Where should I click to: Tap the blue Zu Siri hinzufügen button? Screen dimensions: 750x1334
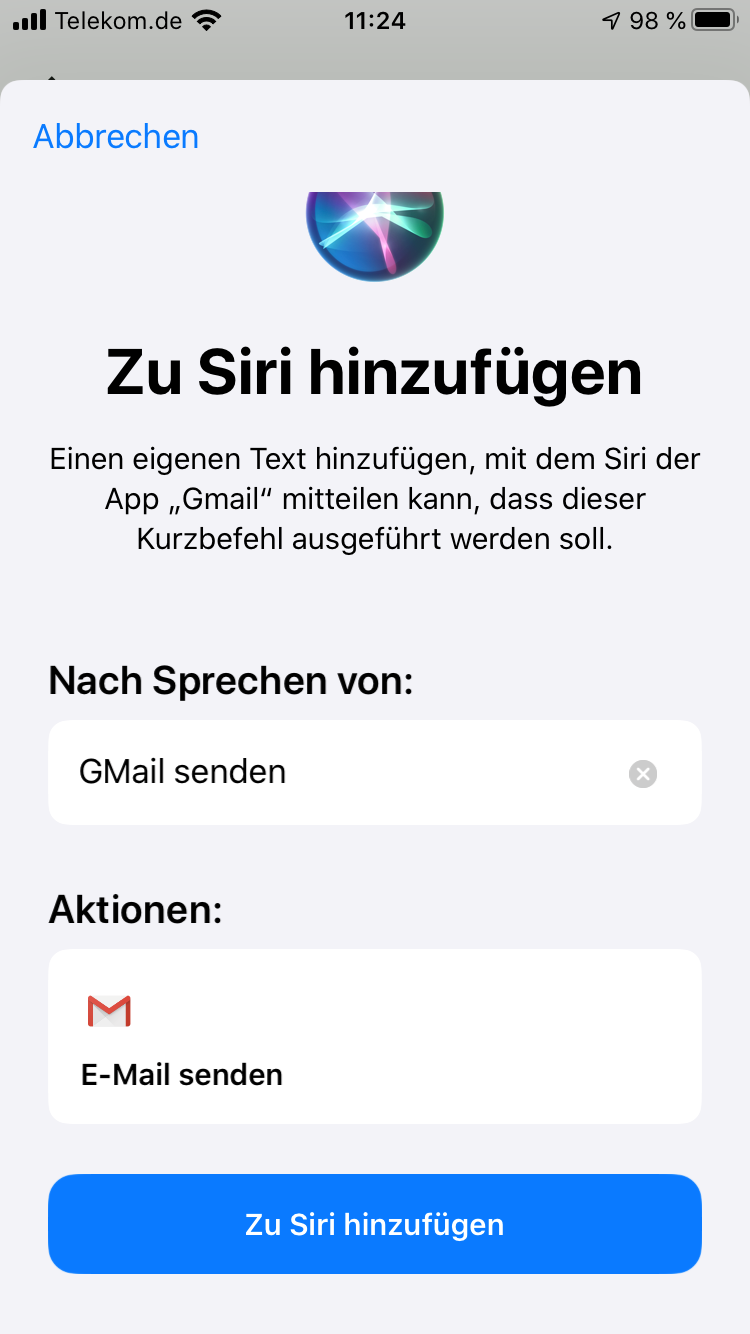pyautogui.click(x=375, y=1224)
